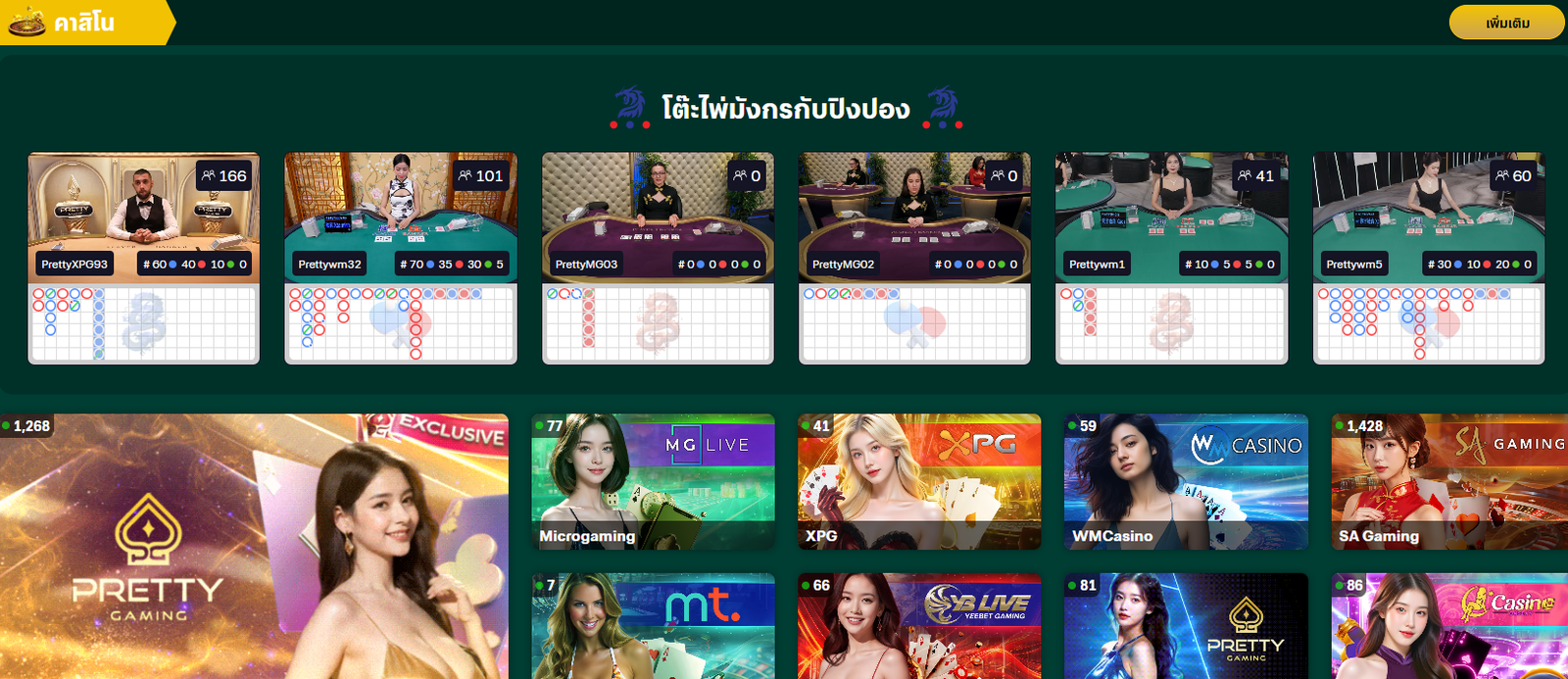Screen dimensions: 1568x679
Task: Open the small Pretty Gaming card
Action: coord(1186,627)
